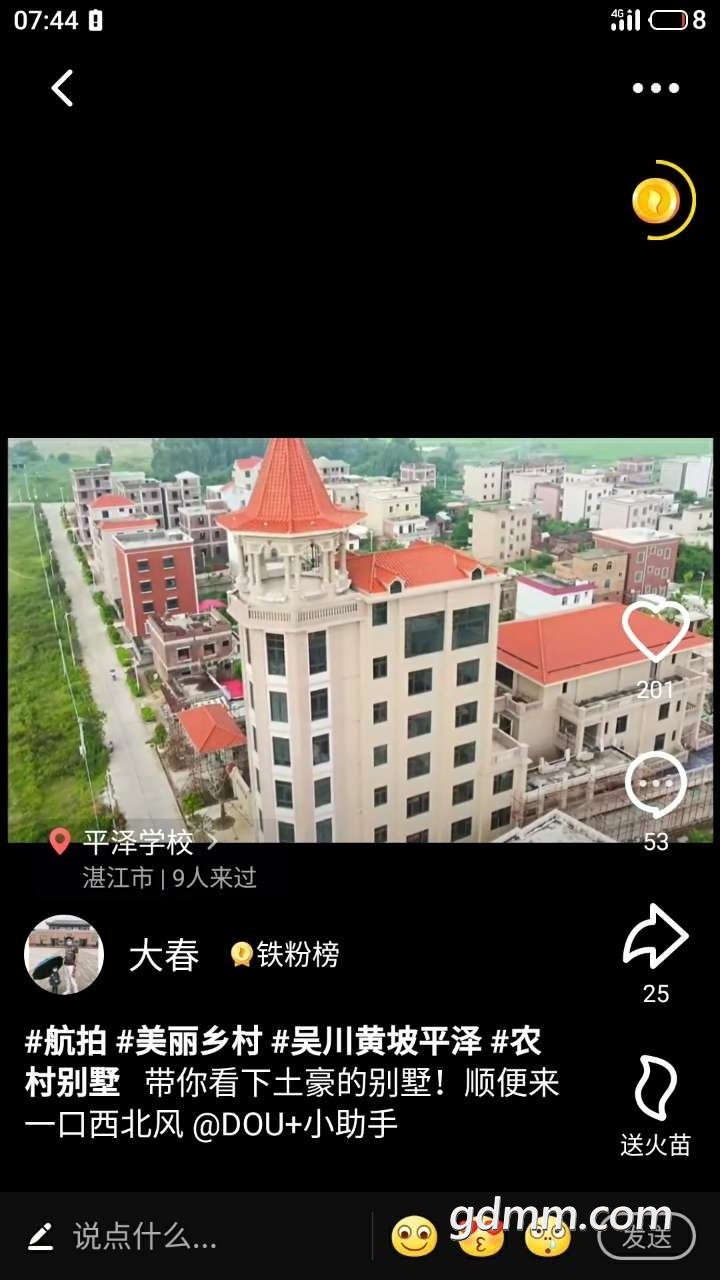Insert the first smiley emoji
The image size is (720, 1280).
tap(414, 1237)
